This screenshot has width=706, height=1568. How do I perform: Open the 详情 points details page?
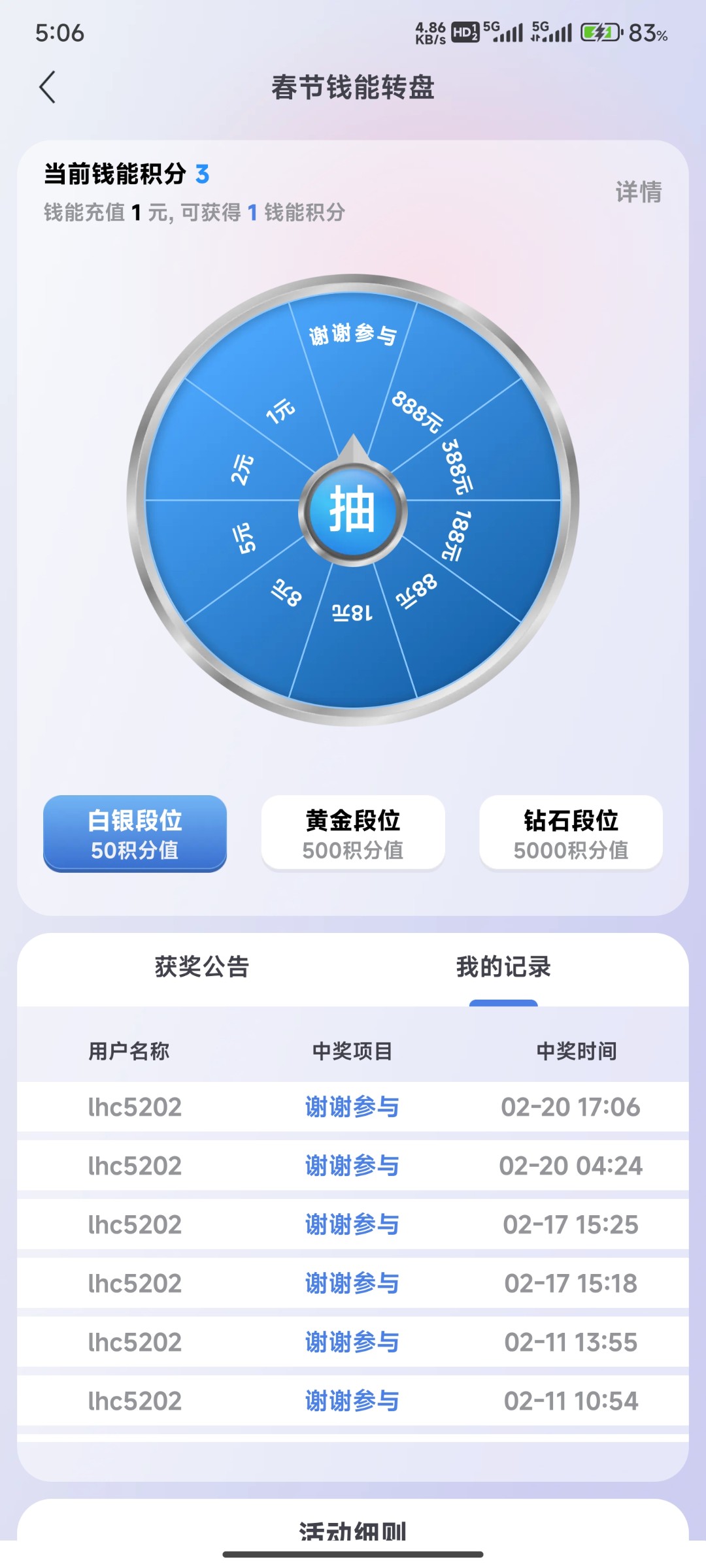pos(637,191)
